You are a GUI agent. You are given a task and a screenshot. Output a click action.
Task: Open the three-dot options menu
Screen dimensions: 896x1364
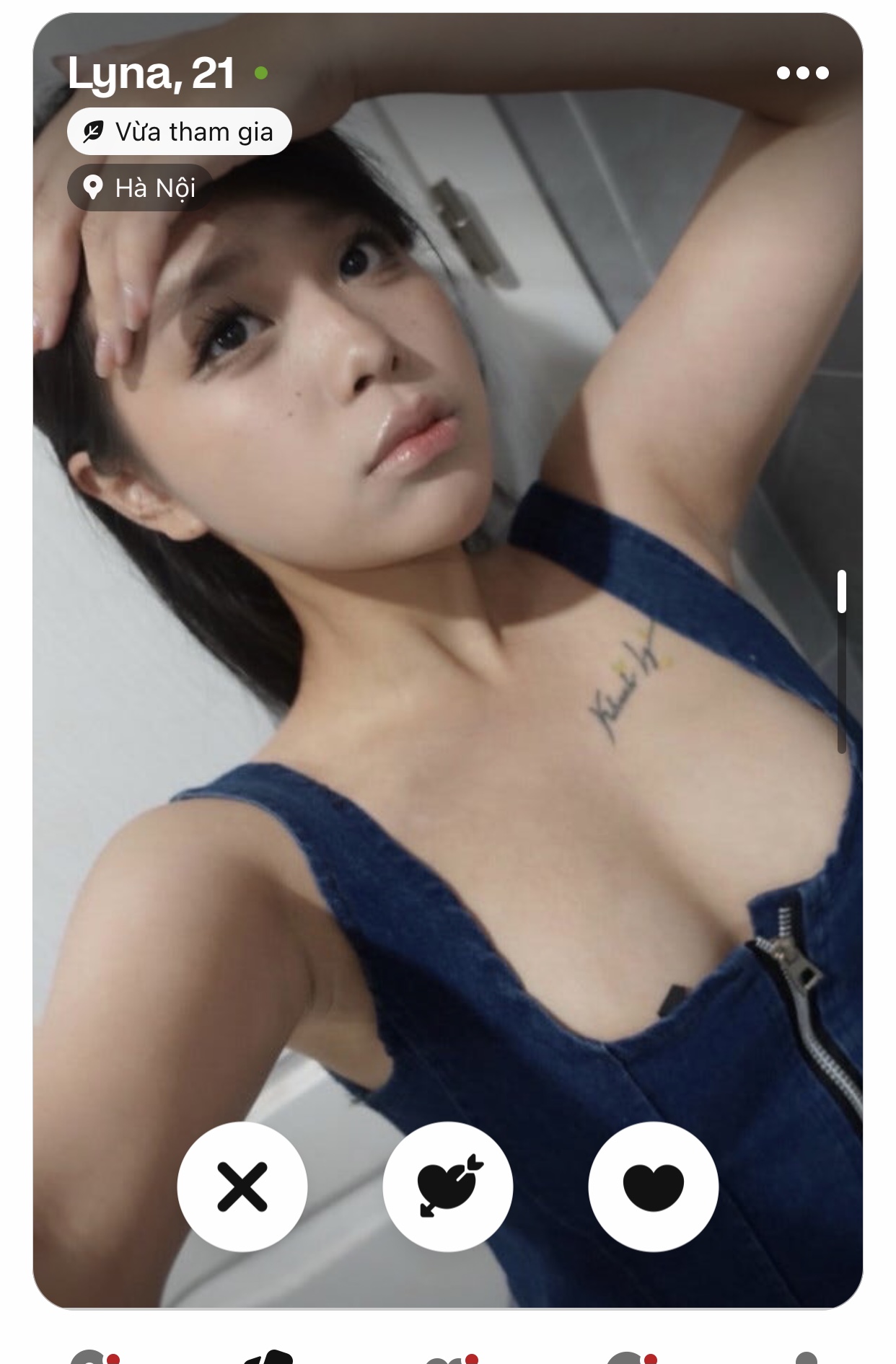pos(802,73)
